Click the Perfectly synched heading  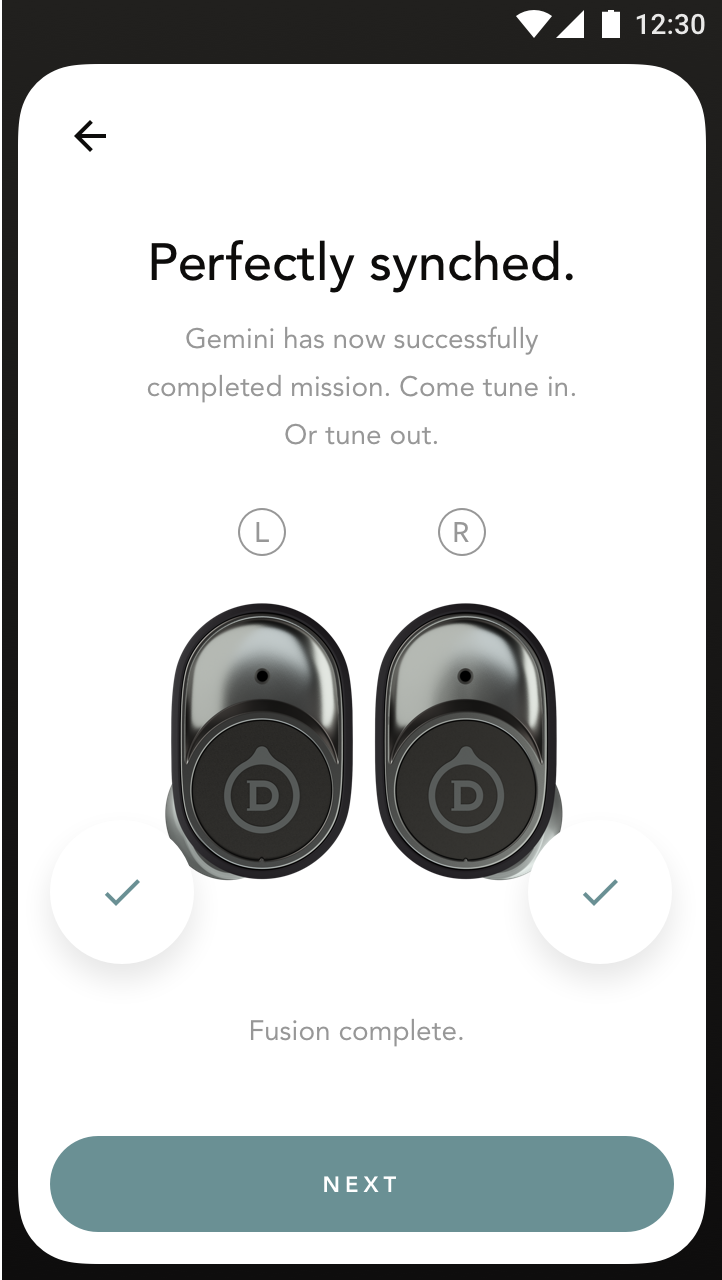(x=361, y=263)
